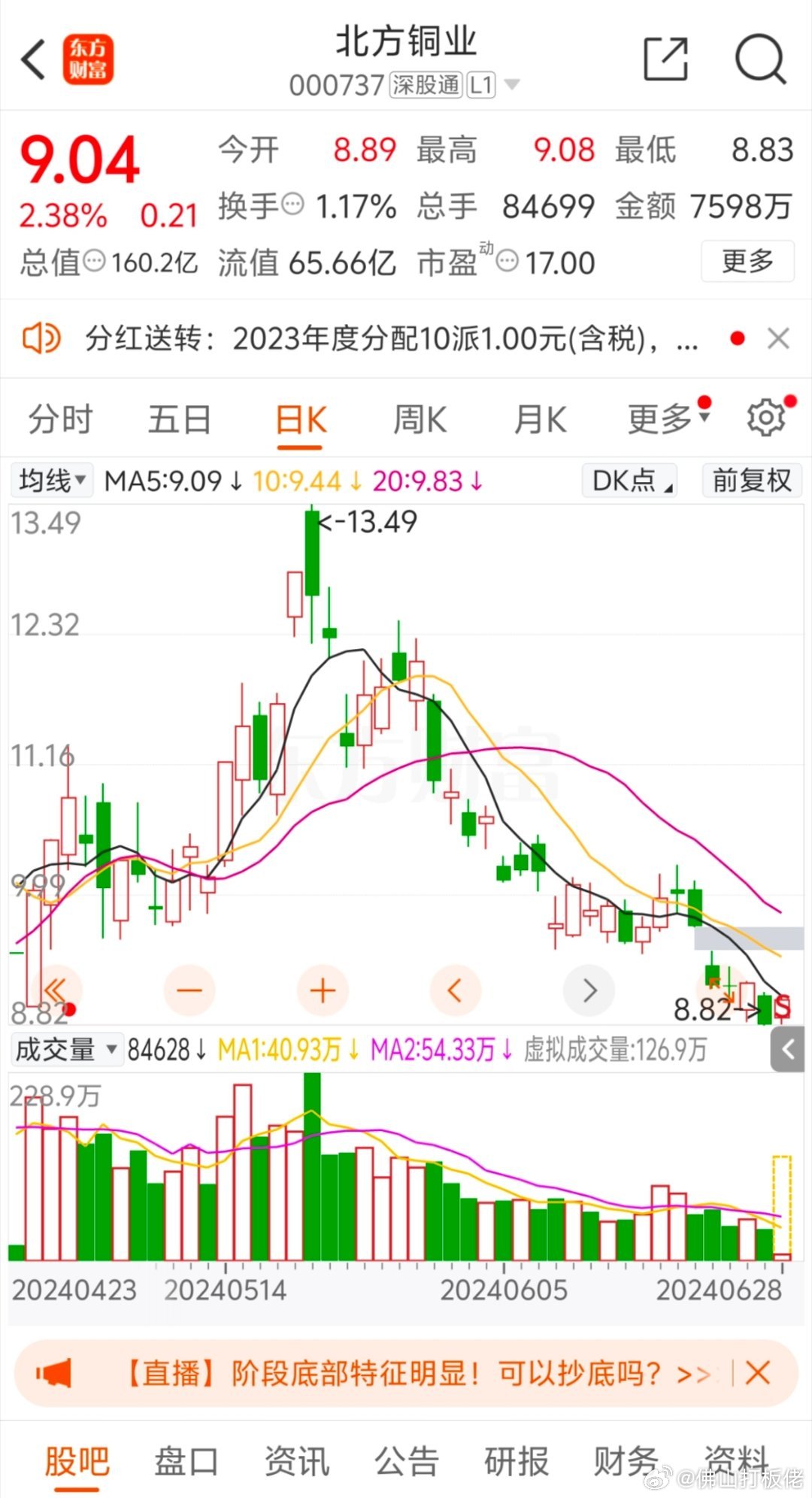This screenshot has width=812, height=1498.
Task: Close the 直播 promotion banner
Action: (758, 1373)
